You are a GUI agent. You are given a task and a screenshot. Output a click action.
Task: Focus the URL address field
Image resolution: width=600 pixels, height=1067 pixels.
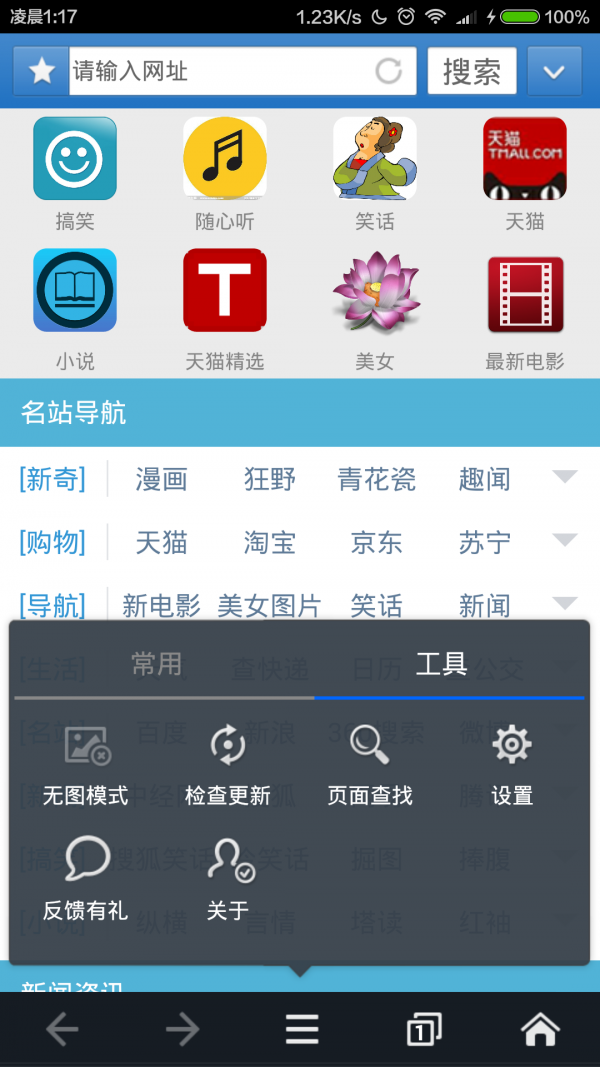coord(220,72)
